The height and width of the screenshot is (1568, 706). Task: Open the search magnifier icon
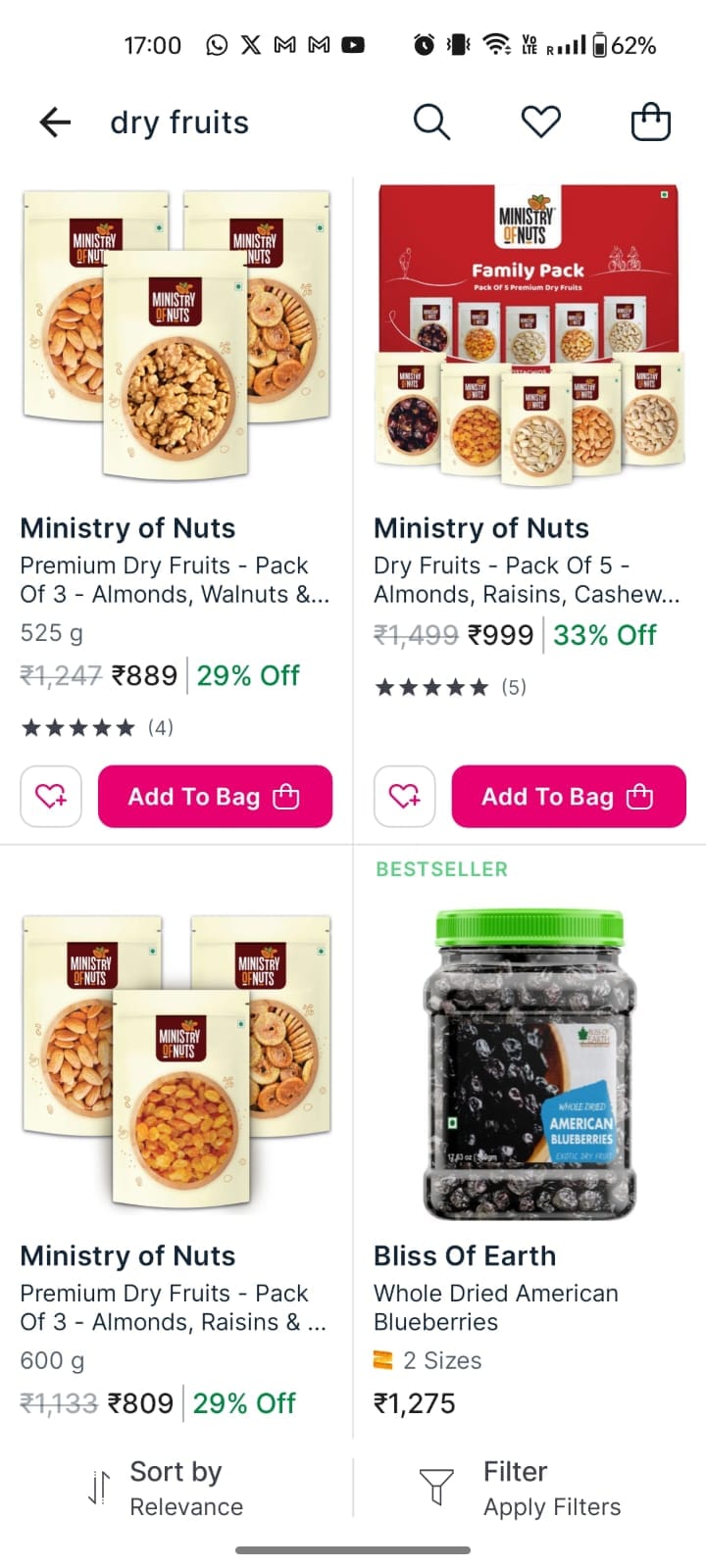coord(430,122)
